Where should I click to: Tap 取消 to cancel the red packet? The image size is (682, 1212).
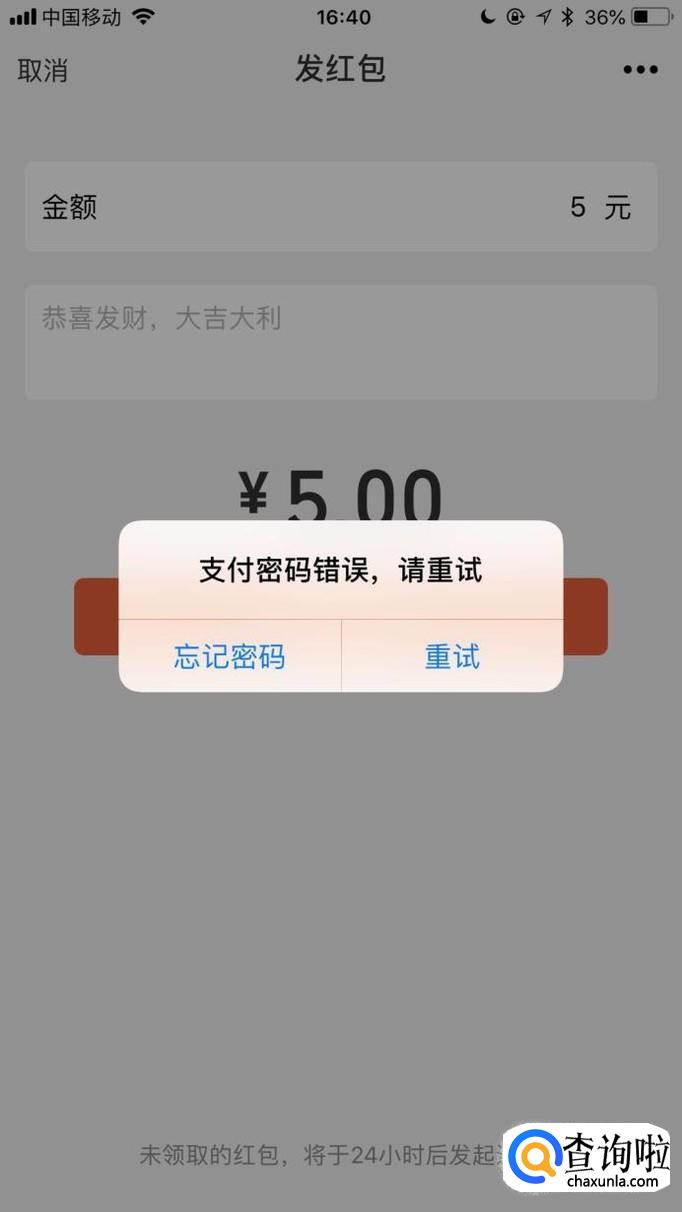coord(43,71)
